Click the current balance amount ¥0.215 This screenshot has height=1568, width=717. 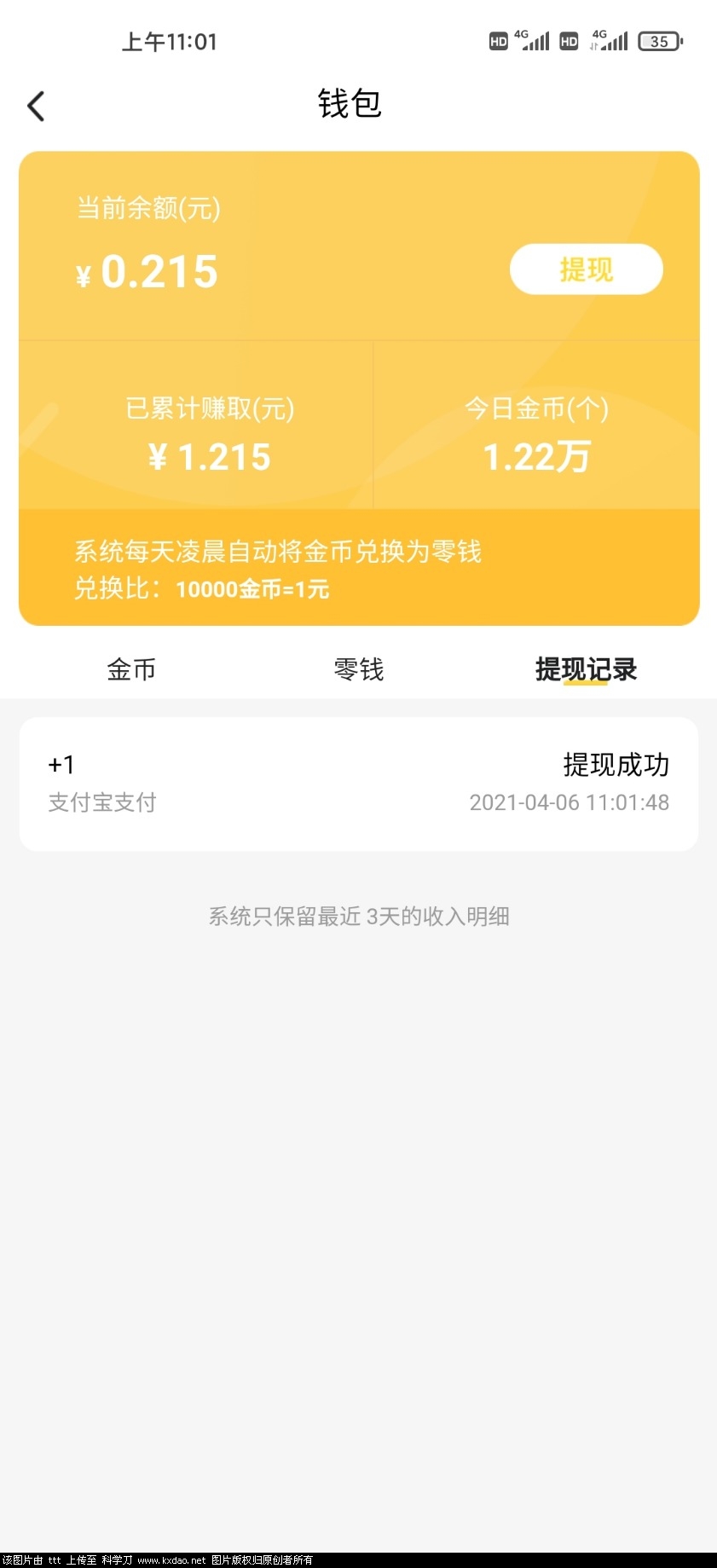pyautogui.click(x=146, y=271)
